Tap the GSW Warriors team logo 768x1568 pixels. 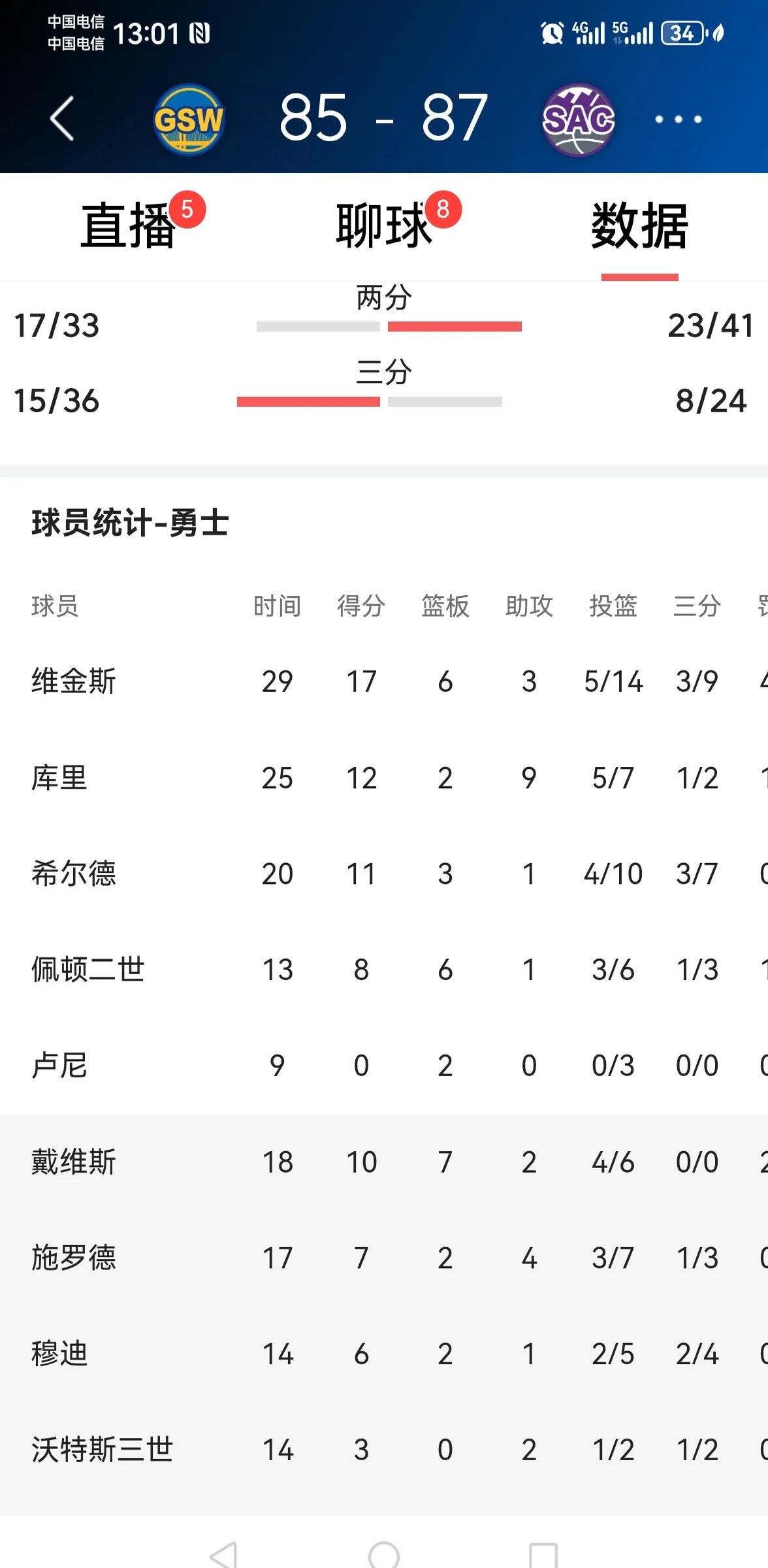[x=189, y=119]
